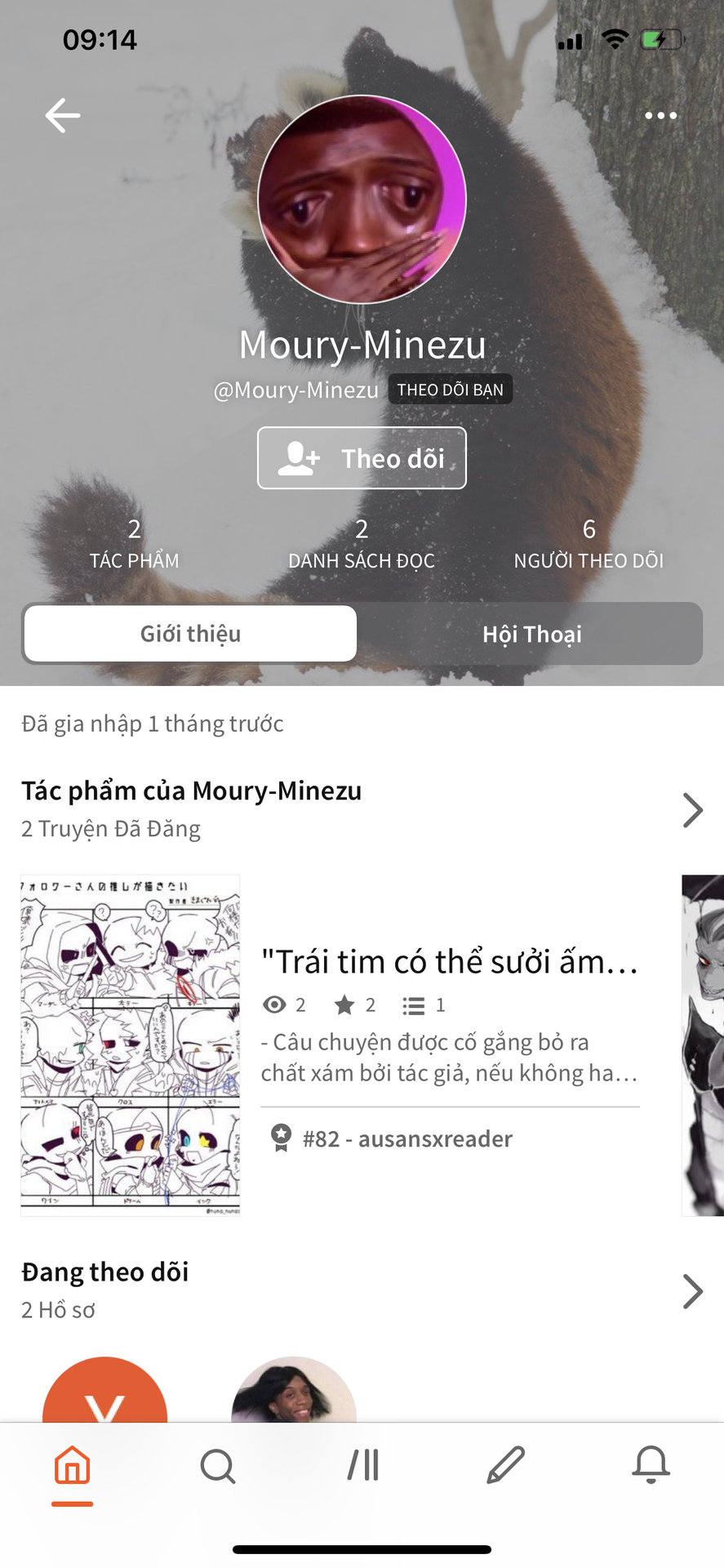Open story "Trái tim có thể sưởi ấm…"
The height and width of the screenshot is (1568, 724).
click(449, 962)
